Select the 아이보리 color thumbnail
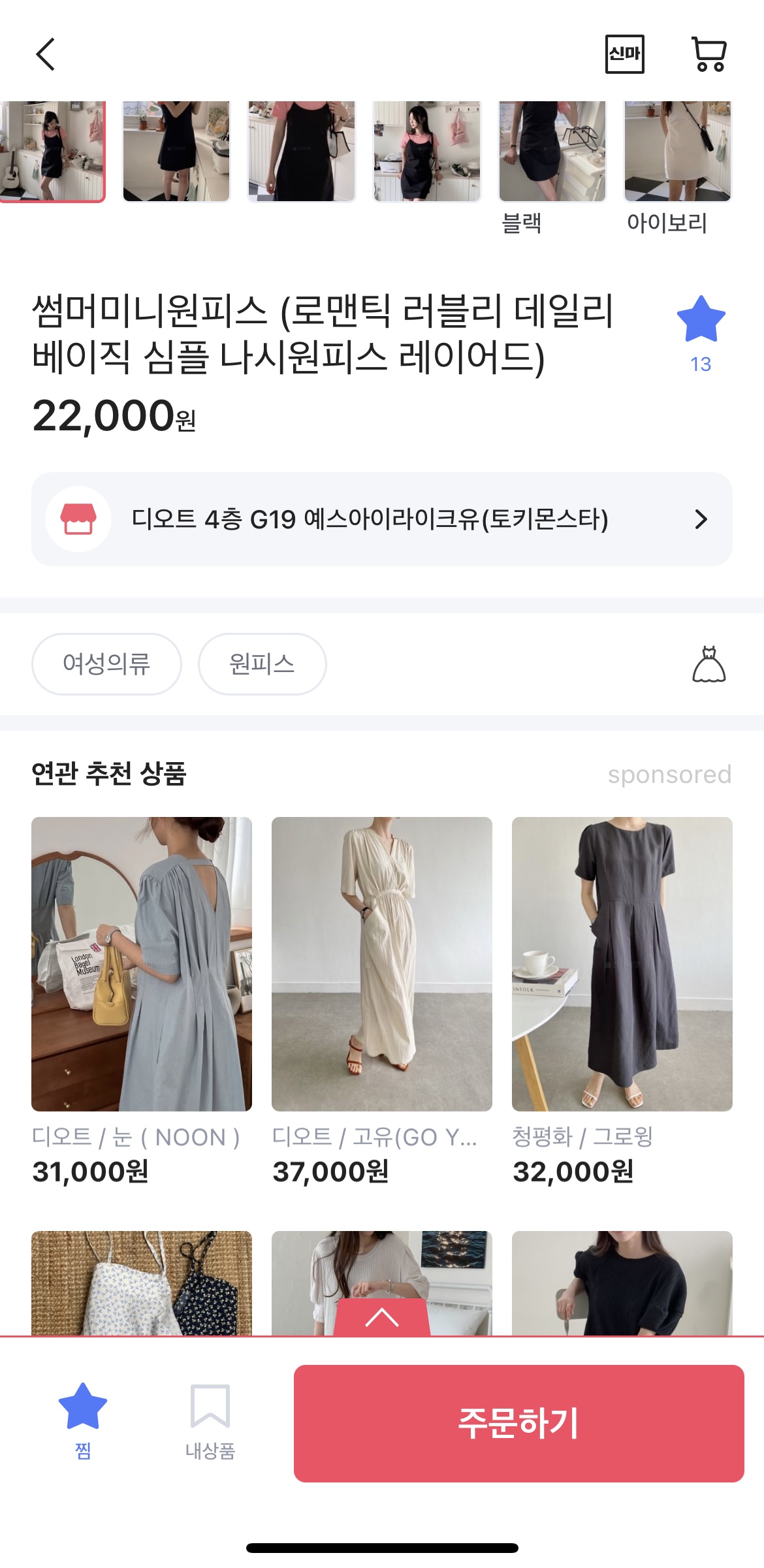This screenshot has width=764, height=1568. click(677, 152)
